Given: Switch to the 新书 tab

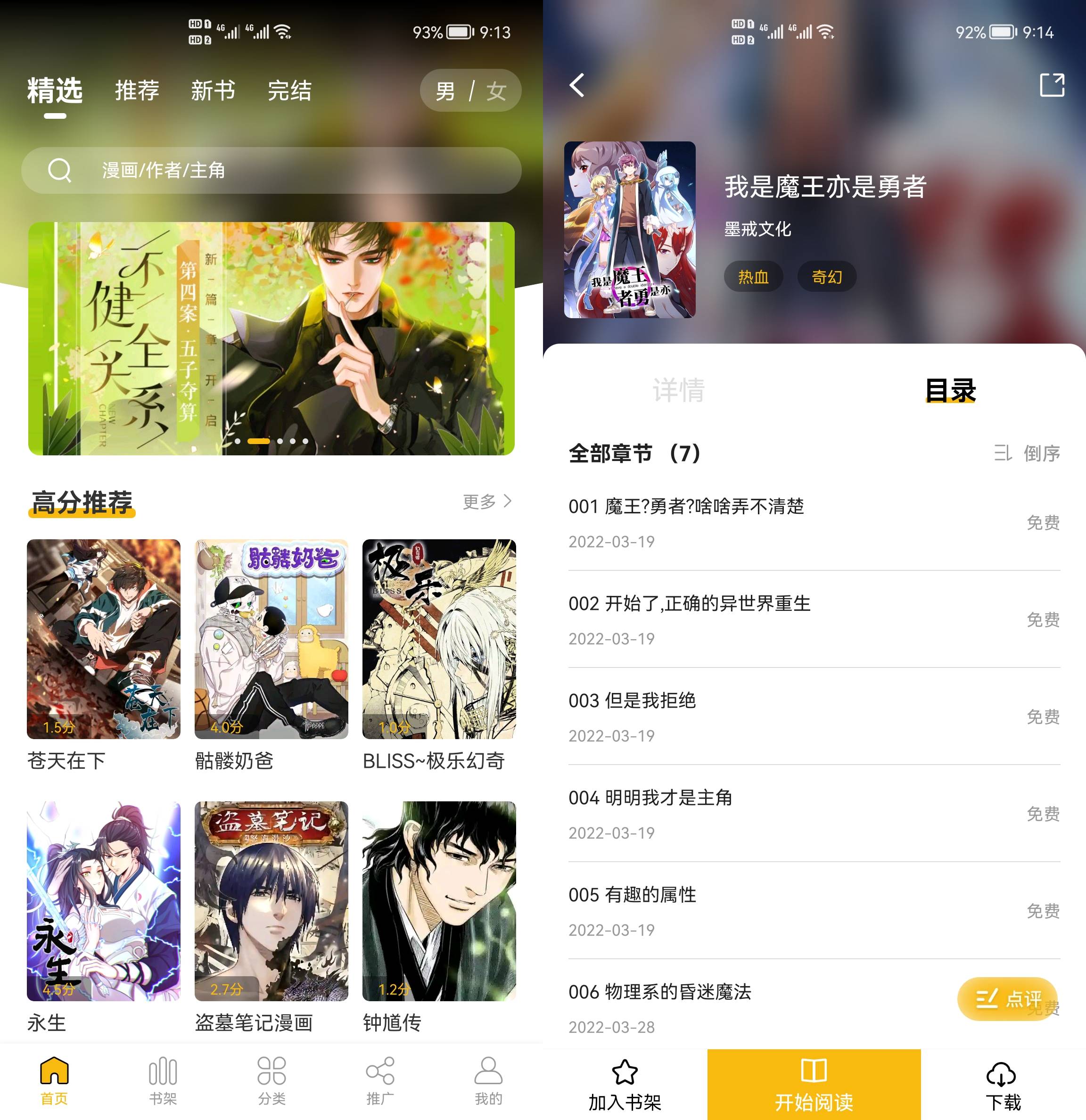Looking at the screenshot, I should click(213, 91).
